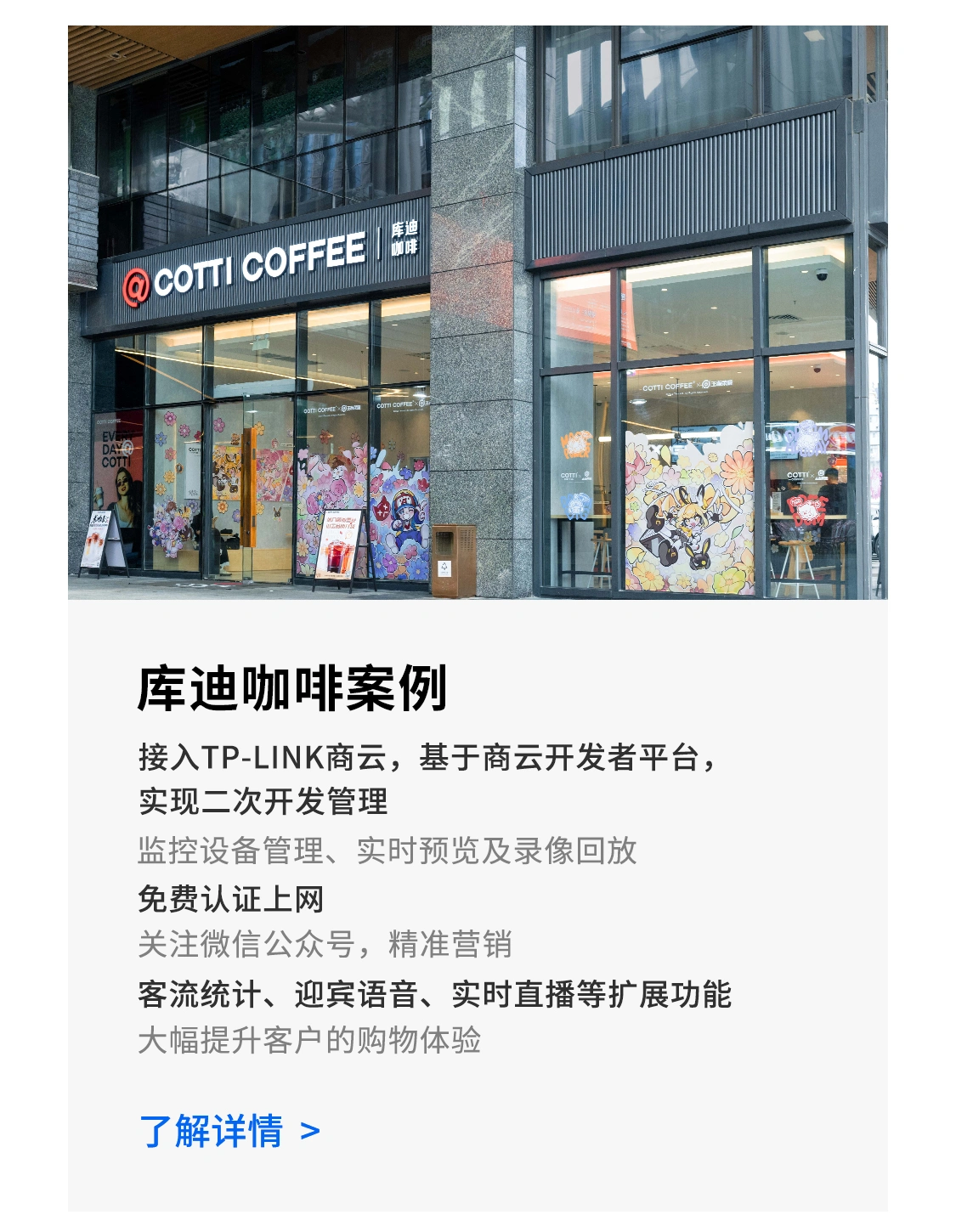
Task: Open the 了解详情 link for the 库迪咖啡 case
Action: 229,1131
